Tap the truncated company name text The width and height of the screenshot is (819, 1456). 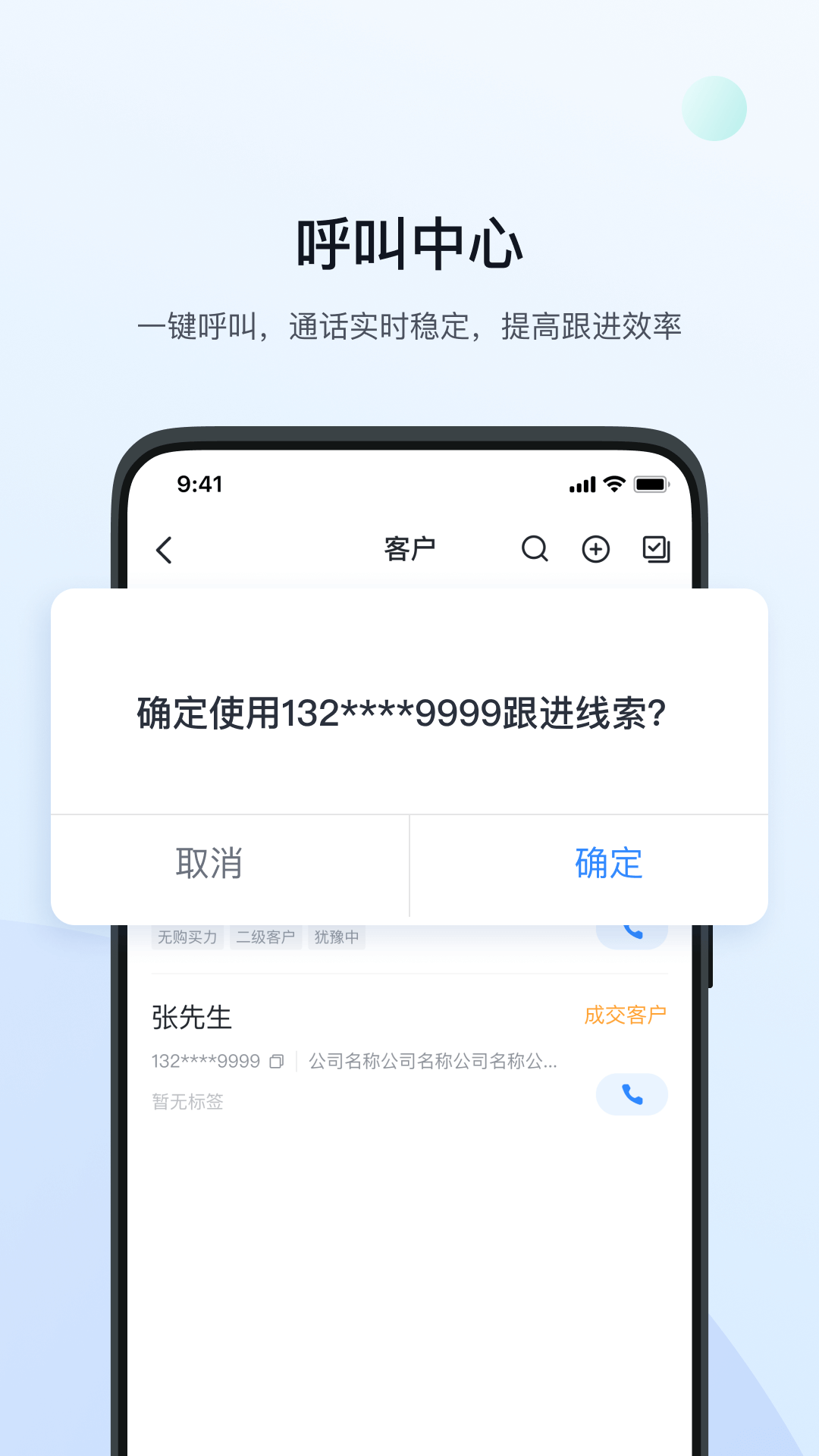pos(432,1060)
